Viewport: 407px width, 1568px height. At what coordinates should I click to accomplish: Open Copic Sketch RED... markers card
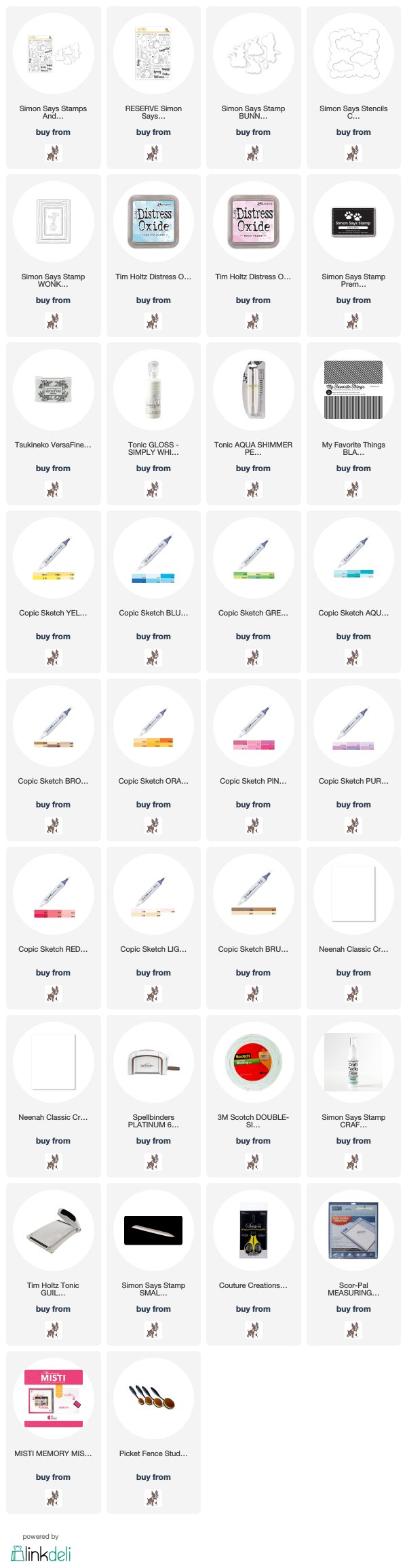(x=53, y=896)
